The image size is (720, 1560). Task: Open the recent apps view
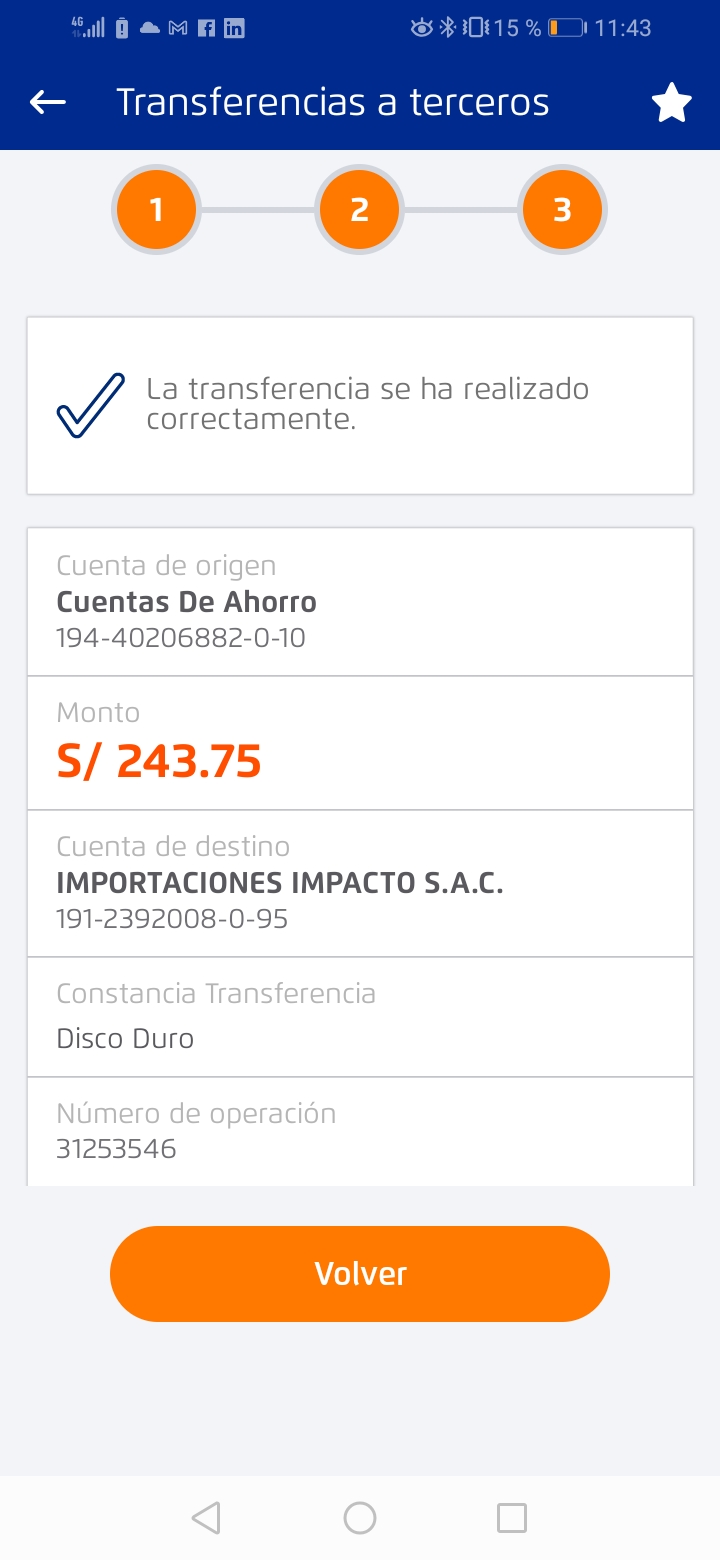point(512,1517)
